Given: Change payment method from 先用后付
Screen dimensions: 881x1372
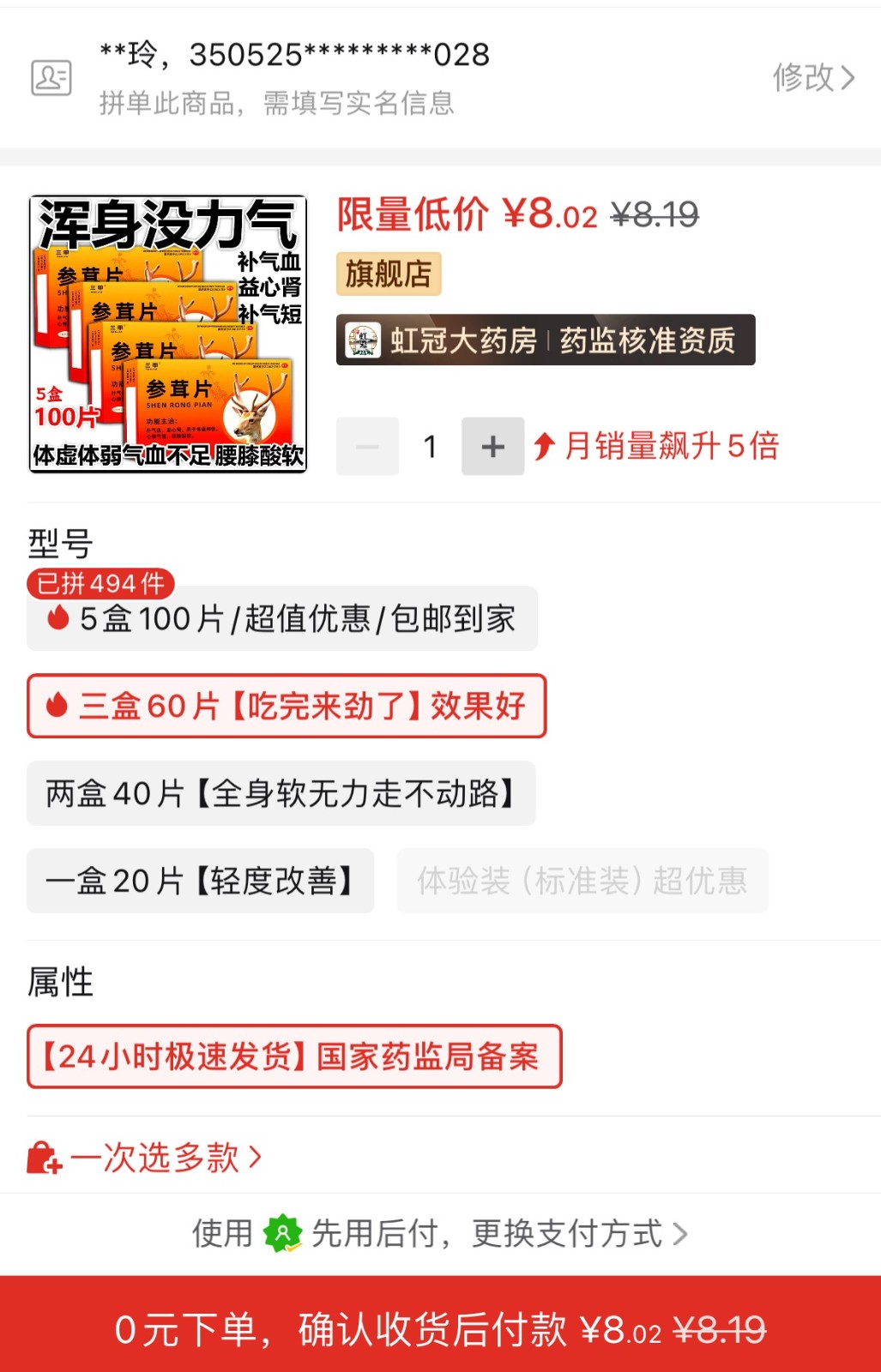Looking at the screenshot, I should (440, 1234).
